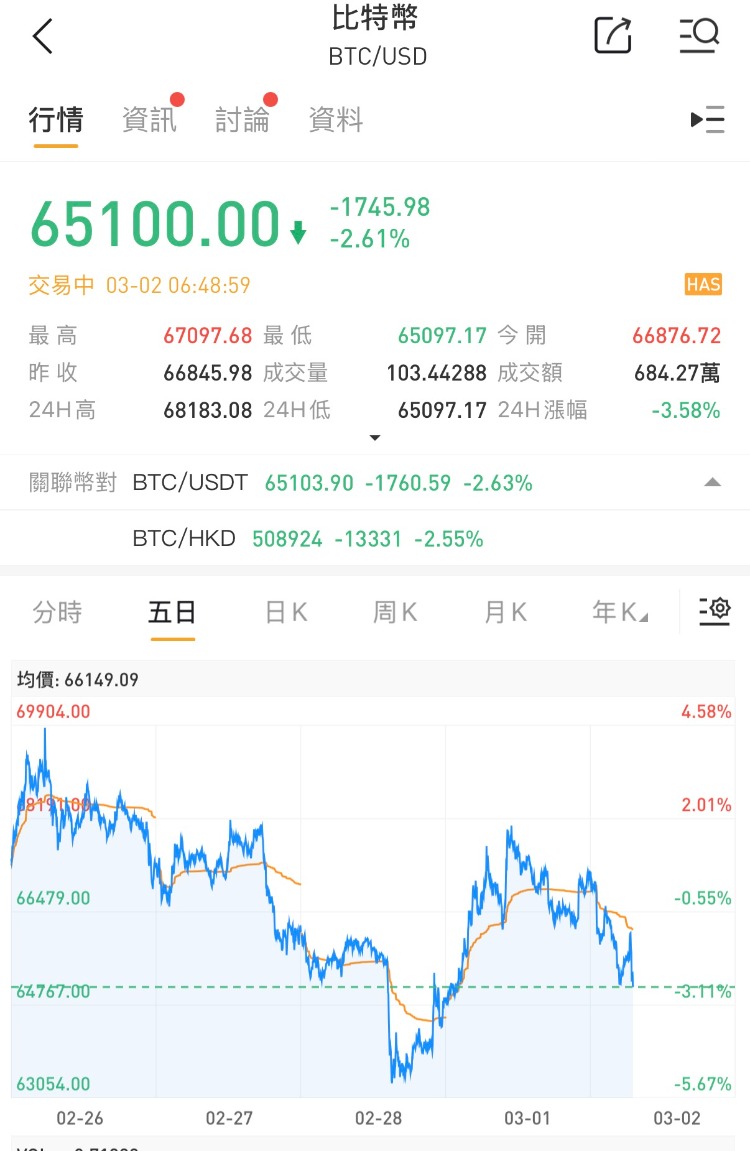This screenshot has width=750, height=1151.
Task: Switch to the 行情 tab
Action: click(56, 120)
